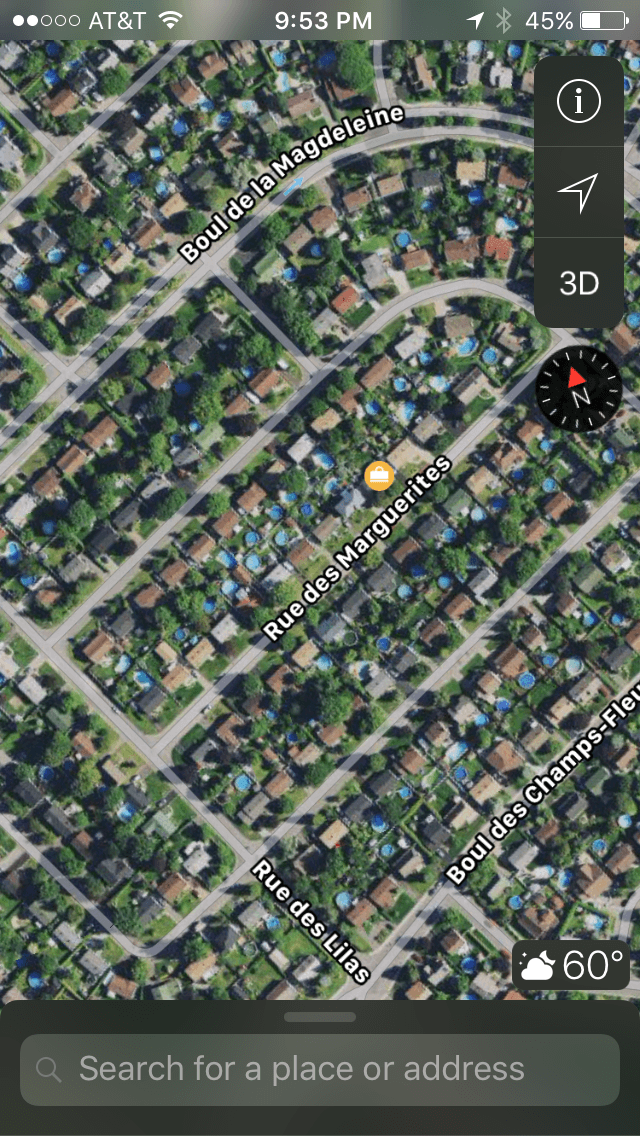Screen dimensions: 640x1136
Task: Open the map info settings
Action: [578, 102]
